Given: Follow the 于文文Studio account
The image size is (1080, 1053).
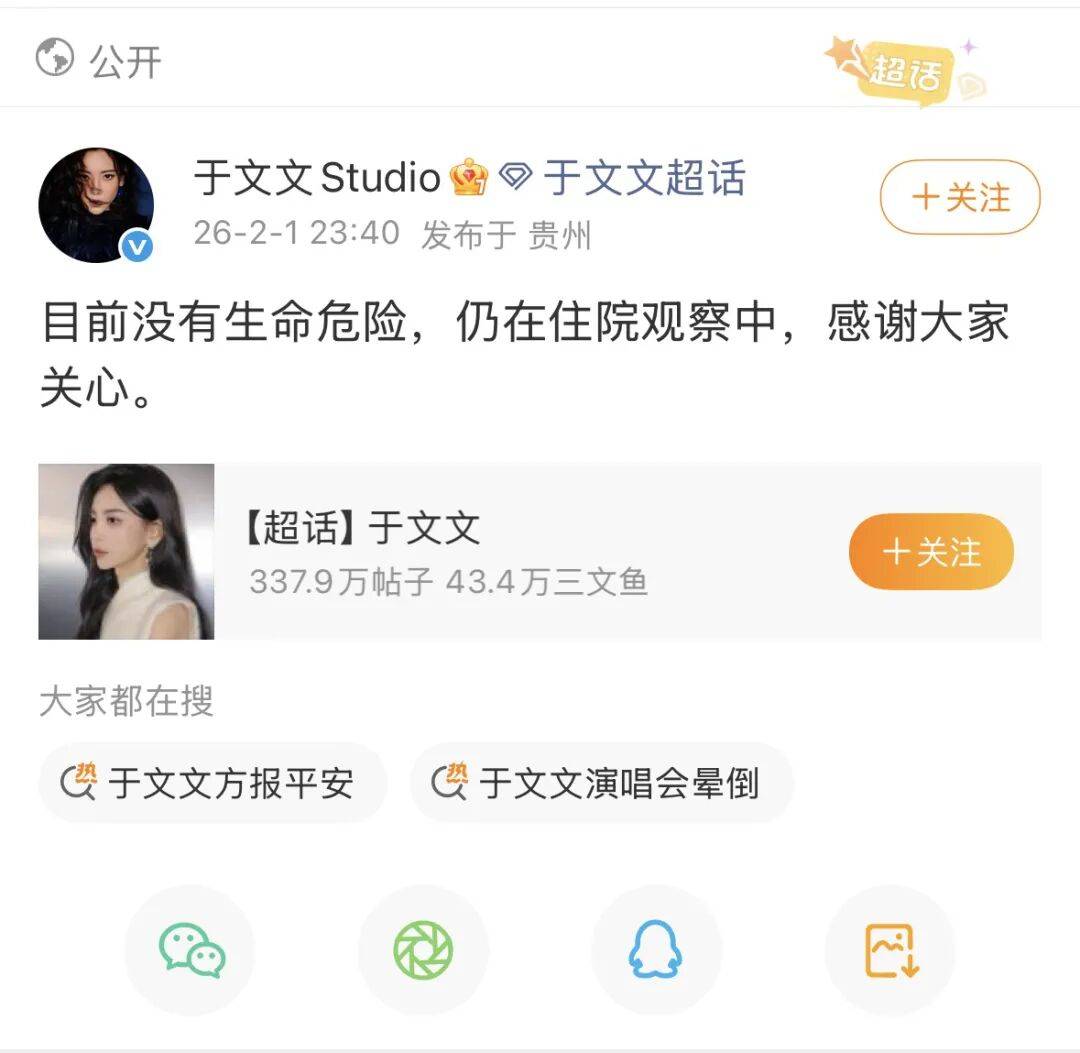Looking at the screenshot, I should tap(959, 197).
